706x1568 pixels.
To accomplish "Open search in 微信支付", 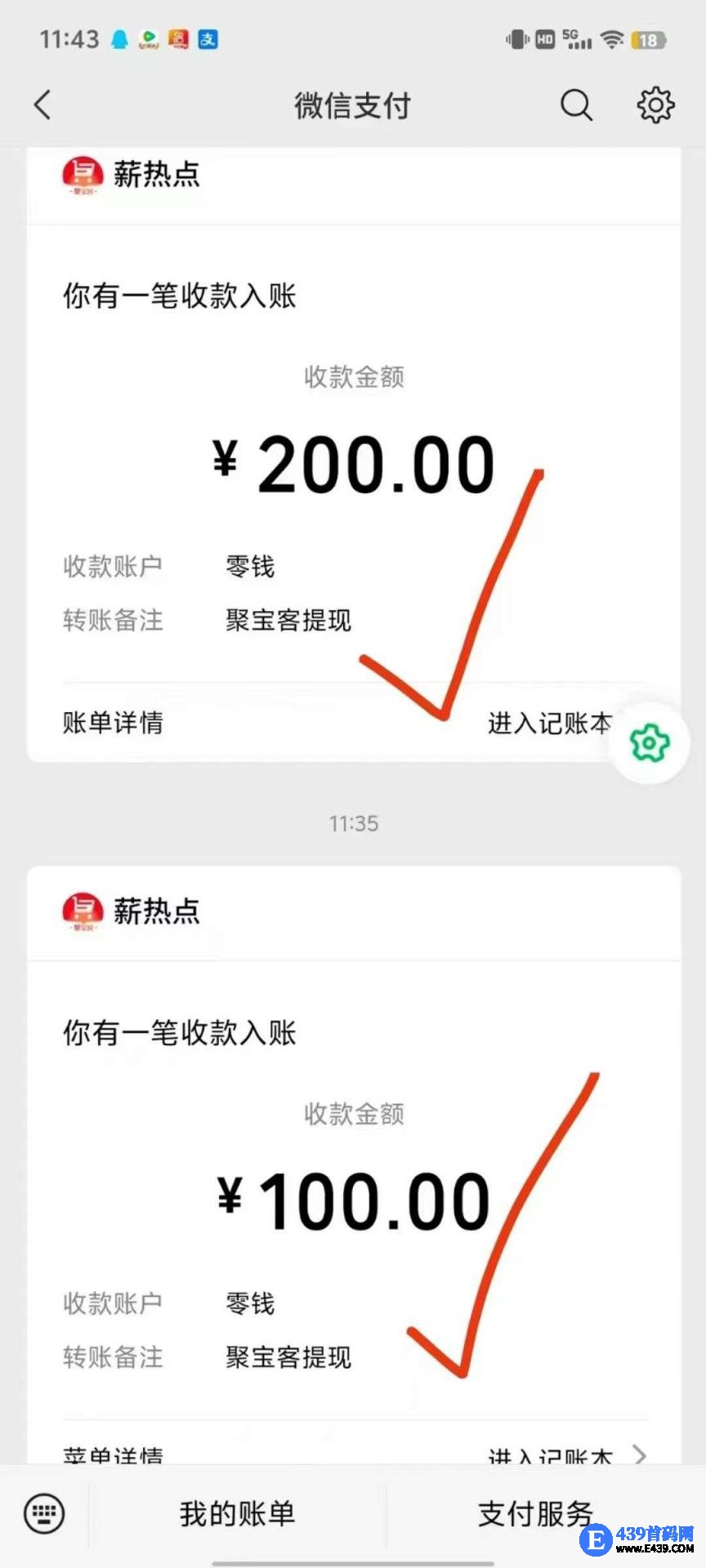I will (576, 105).
